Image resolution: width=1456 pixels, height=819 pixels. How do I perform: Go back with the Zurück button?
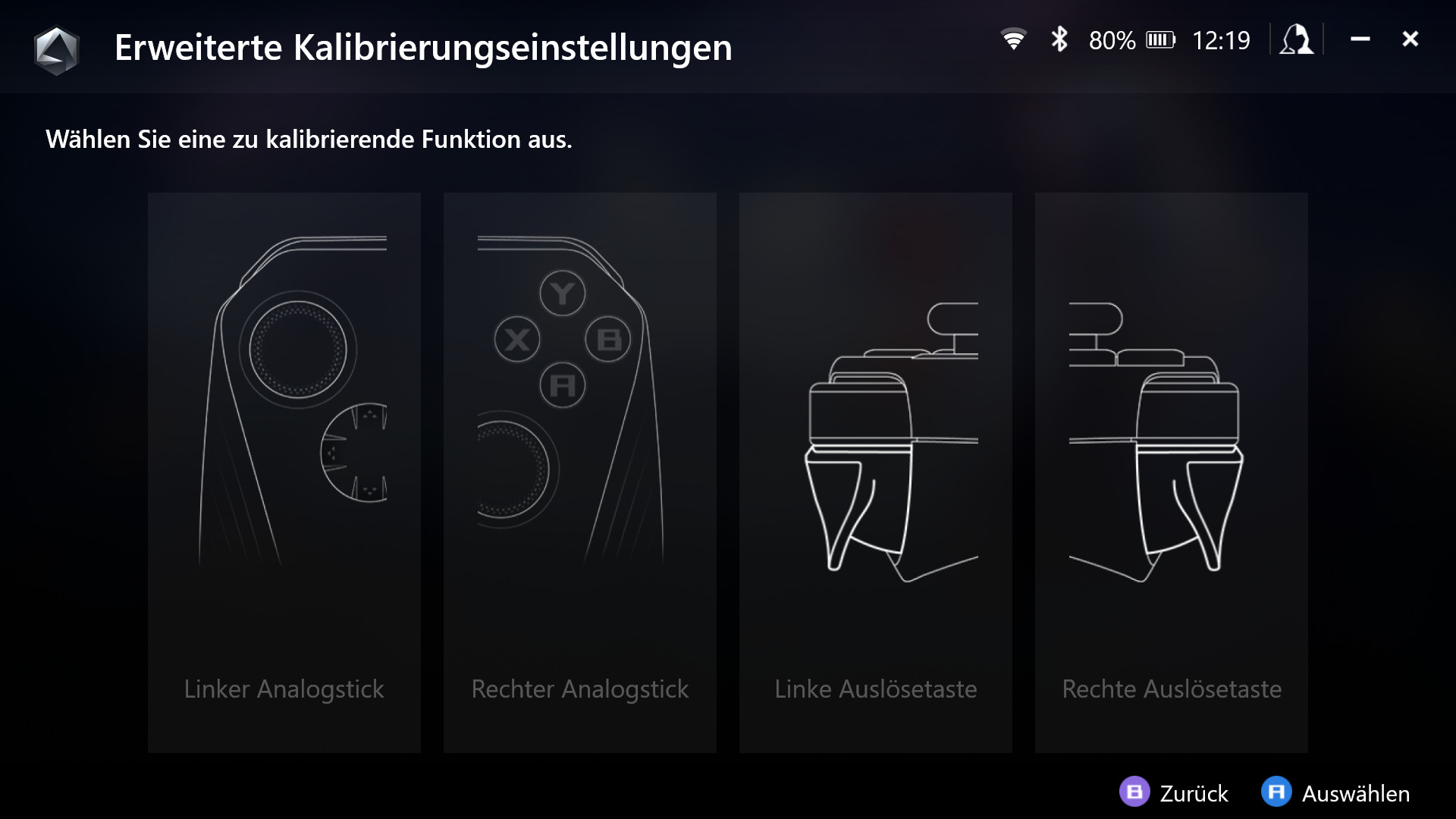1174,792
